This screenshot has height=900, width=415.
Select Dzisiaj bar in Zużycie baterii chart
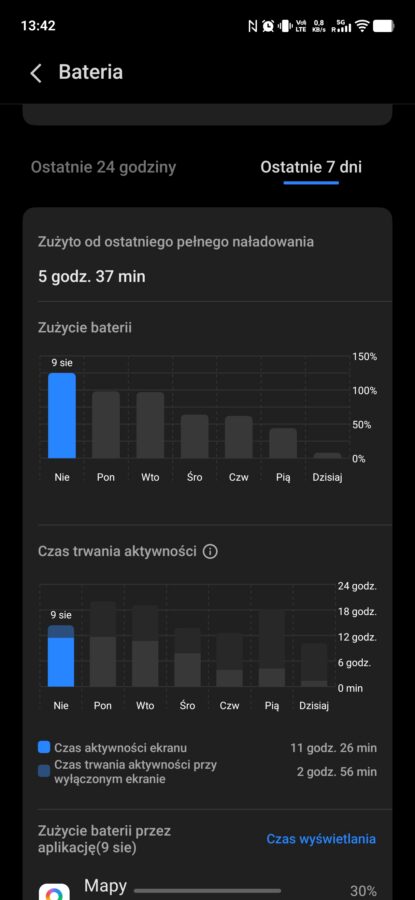point(327,455)
